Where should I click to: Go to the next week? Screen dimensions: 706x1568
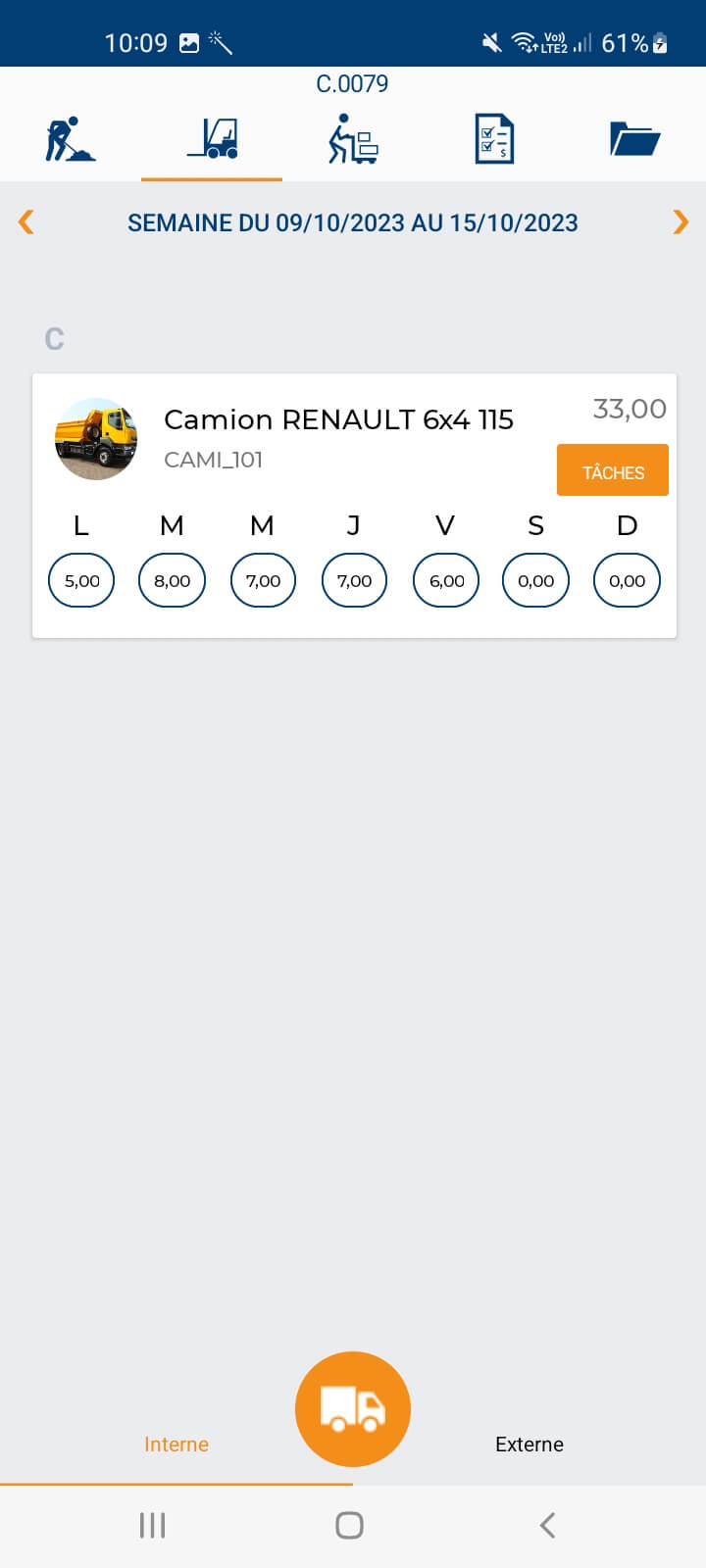tap(681, 222)
